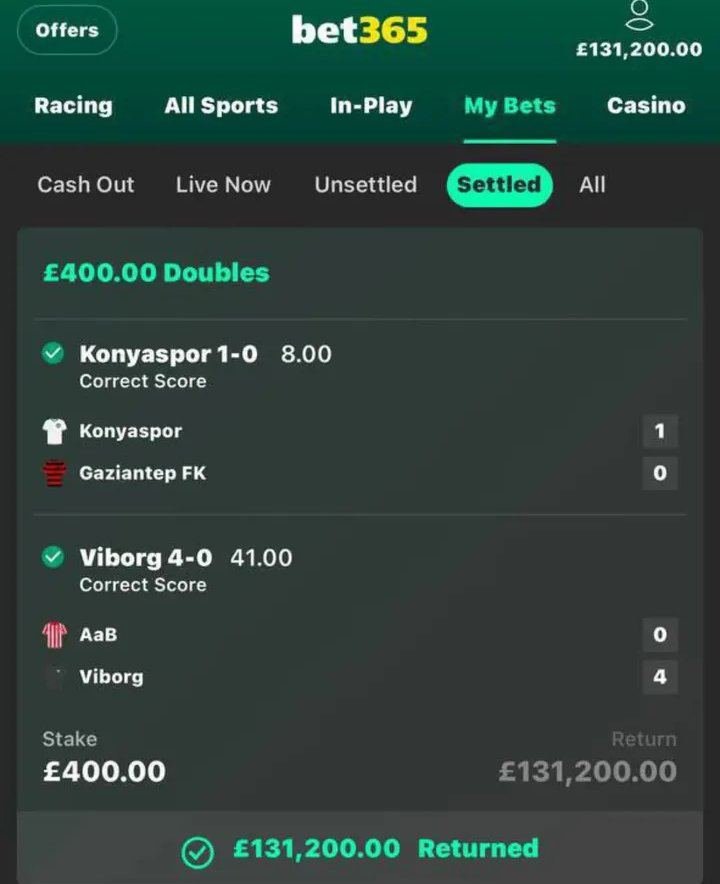Screen dimensions: 720x884
Task: Show All bets
Action: pyautogui.click(x=592, y=185)
